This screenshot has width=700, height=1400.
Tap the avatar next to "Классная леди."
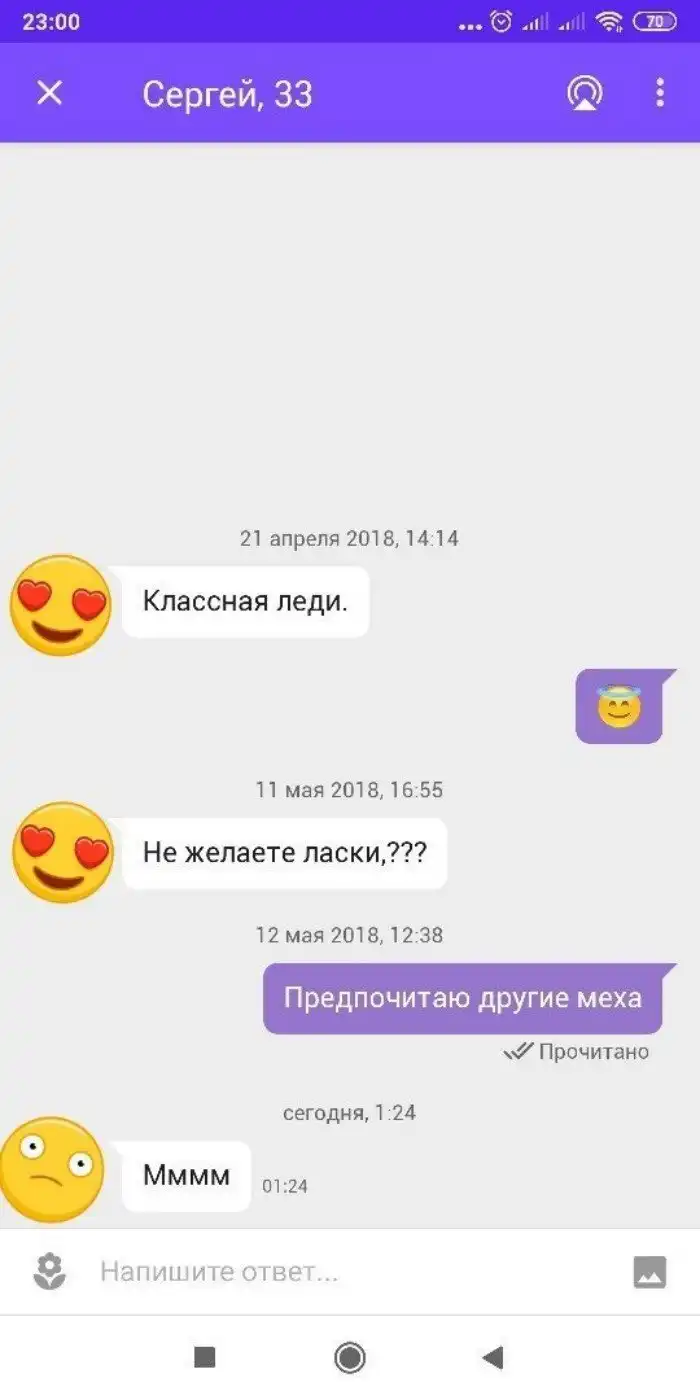pos(61,605)
